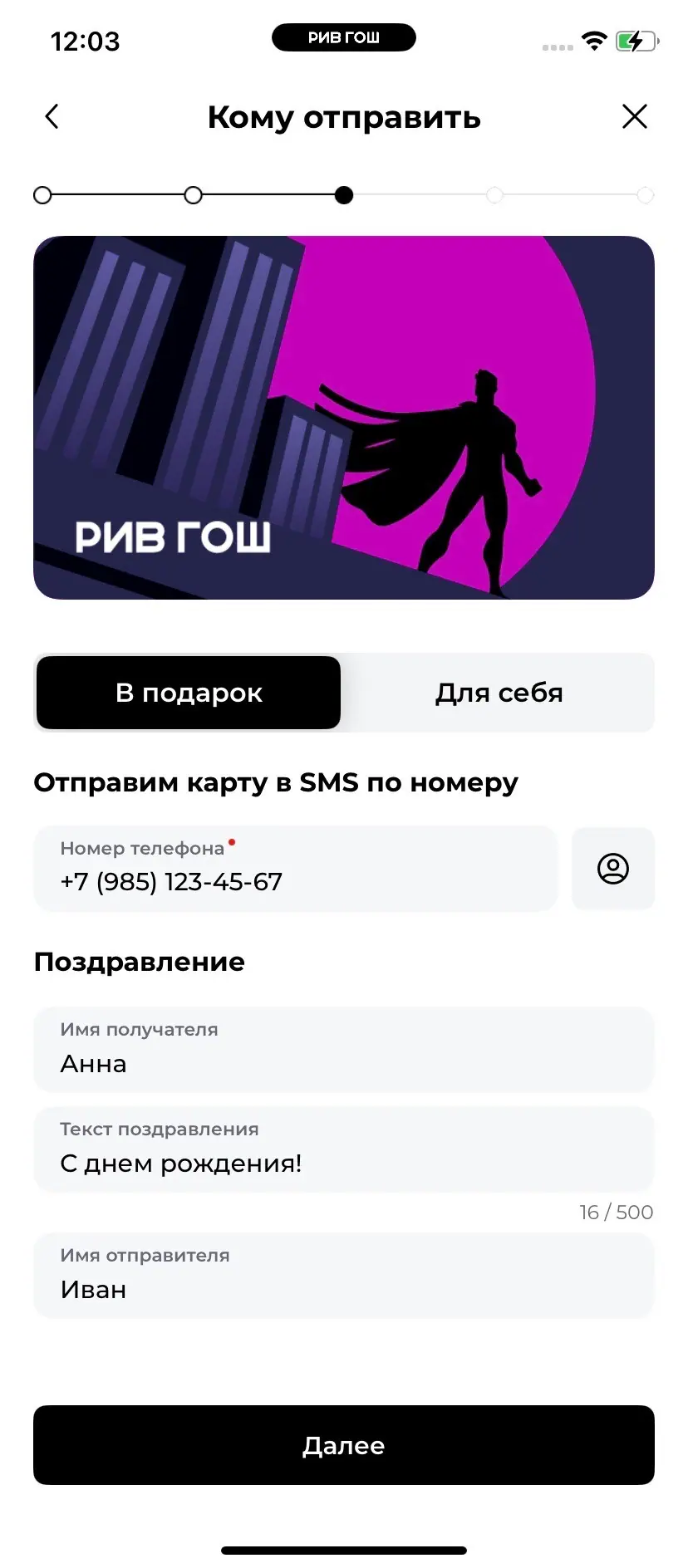Pick a recipient from contacts icon
688x1568 pixels.
point(613,869)
